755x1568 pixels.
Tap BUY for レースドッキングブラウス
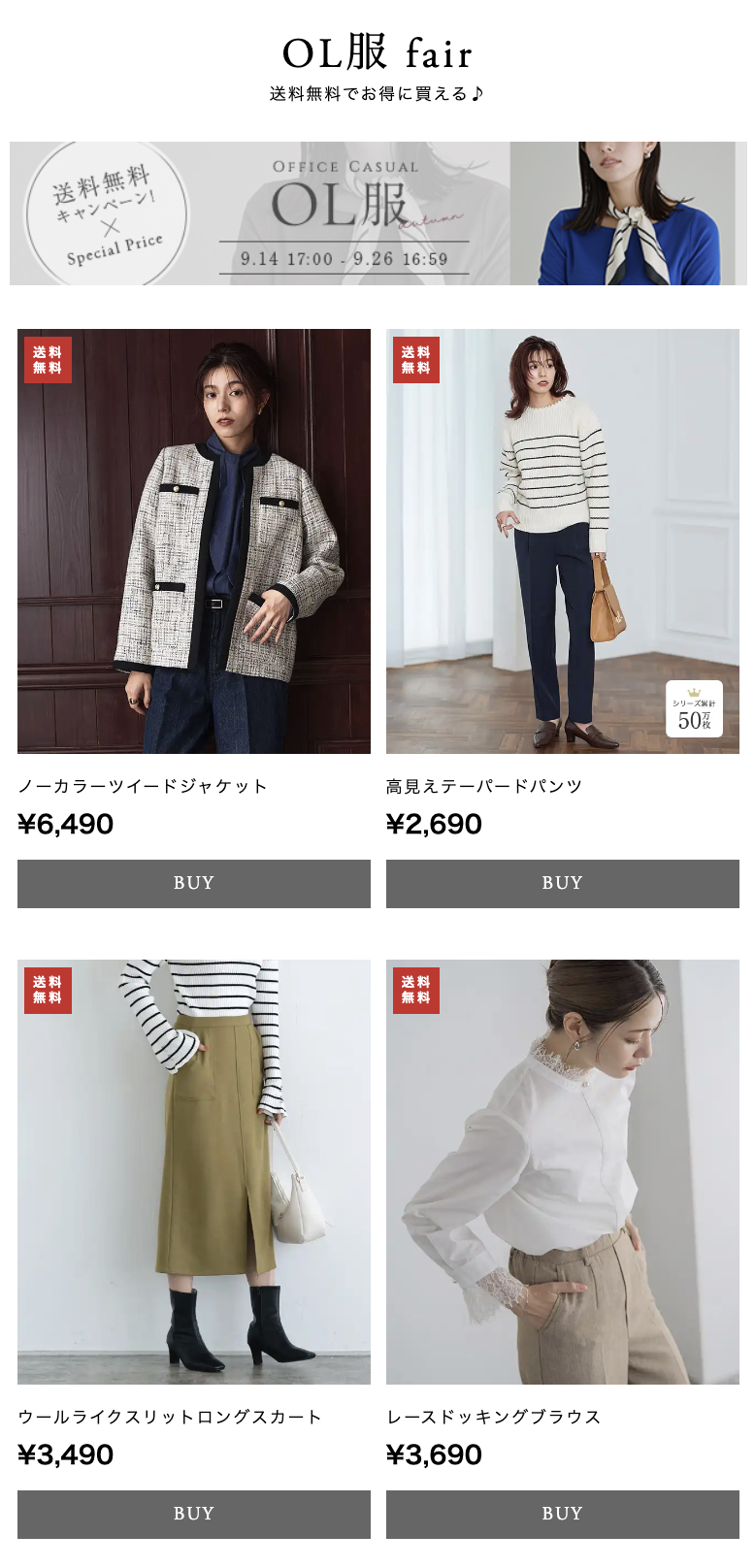563,1514
